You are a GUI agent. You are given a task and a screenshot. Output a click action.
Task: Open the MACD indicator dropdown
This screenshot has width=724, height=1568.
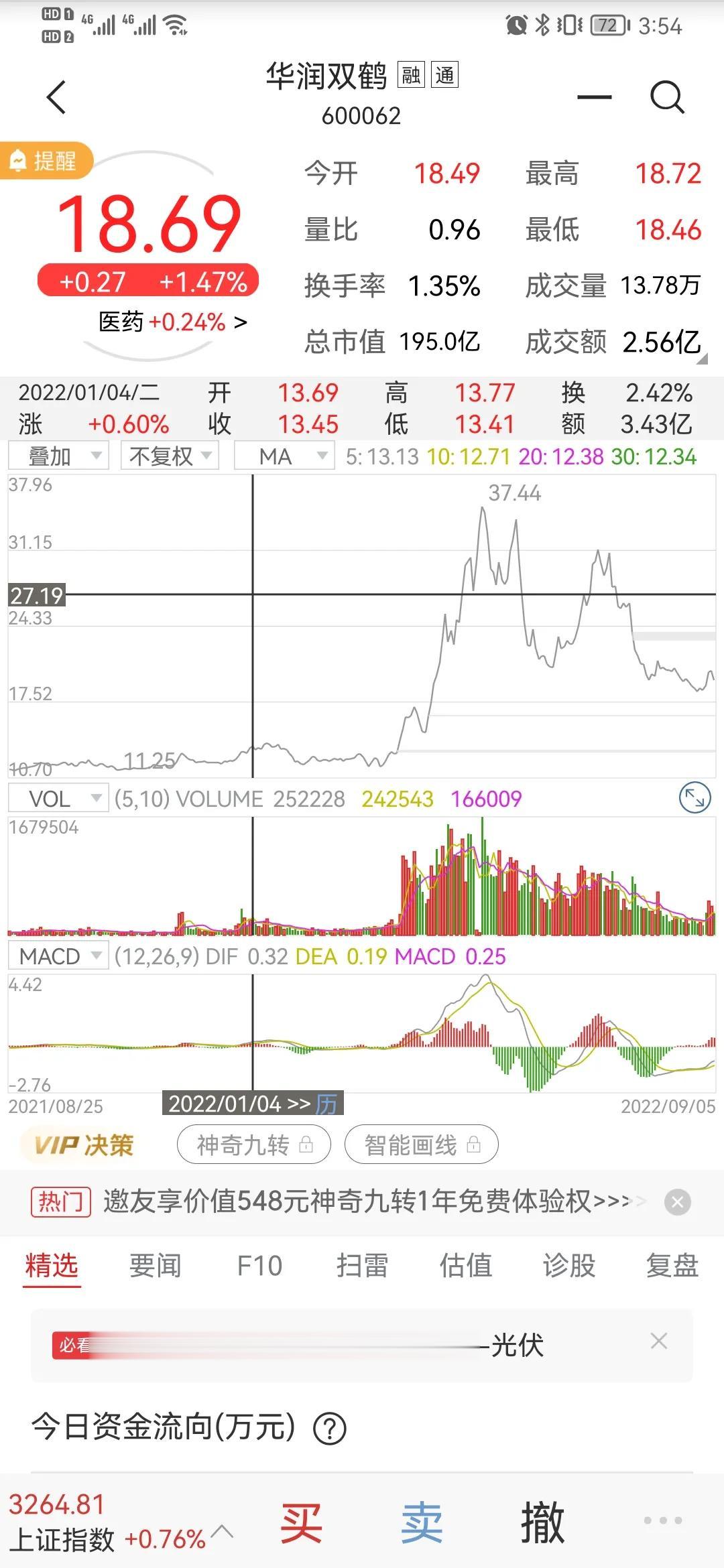click(58, 956)
